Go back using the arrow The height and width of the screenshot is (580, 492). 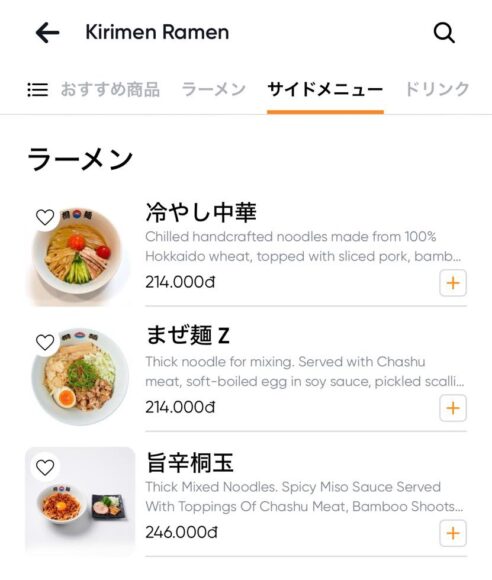tap(47, 33)
